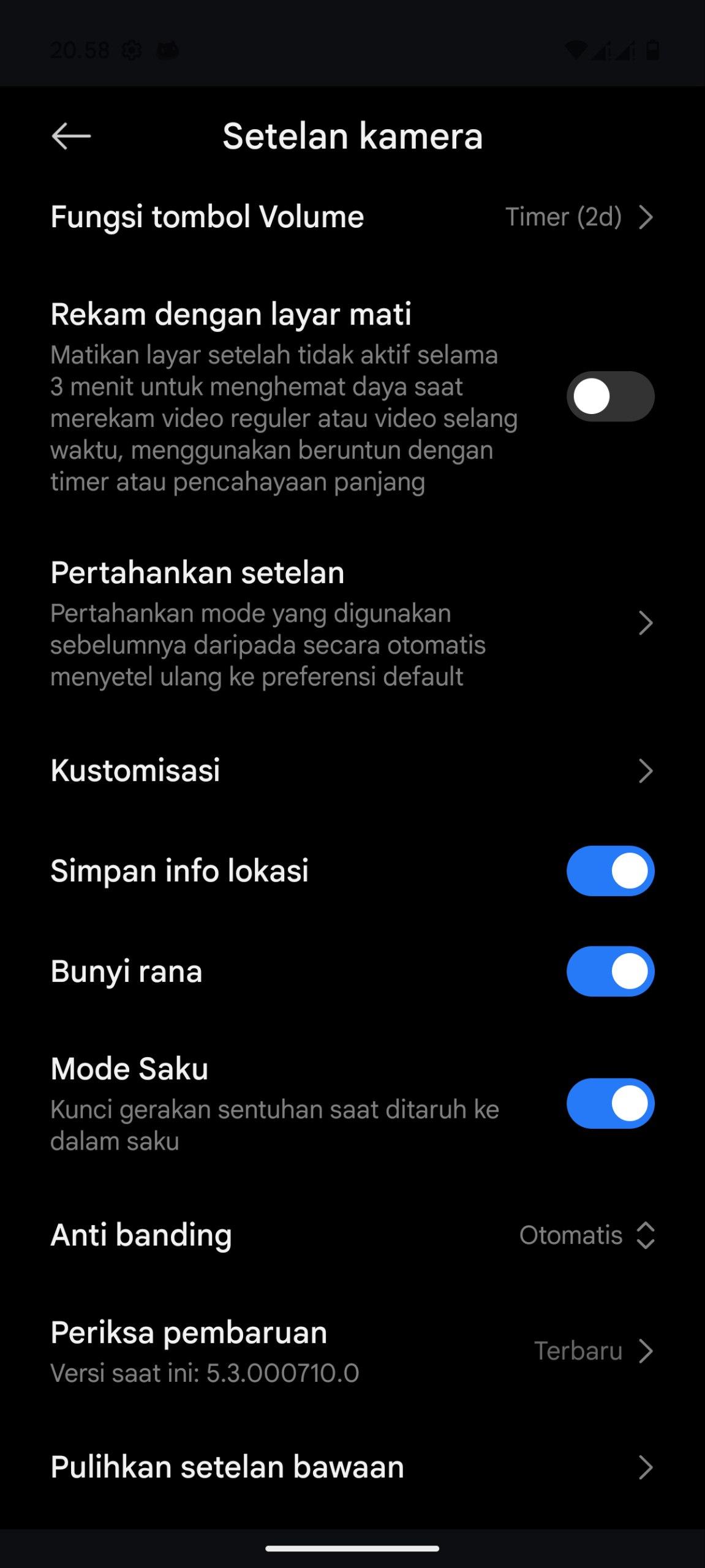The width and height of the screenshot is (705, 1568).
Task: Go back using the arrow icon
Action: point(71,136)
